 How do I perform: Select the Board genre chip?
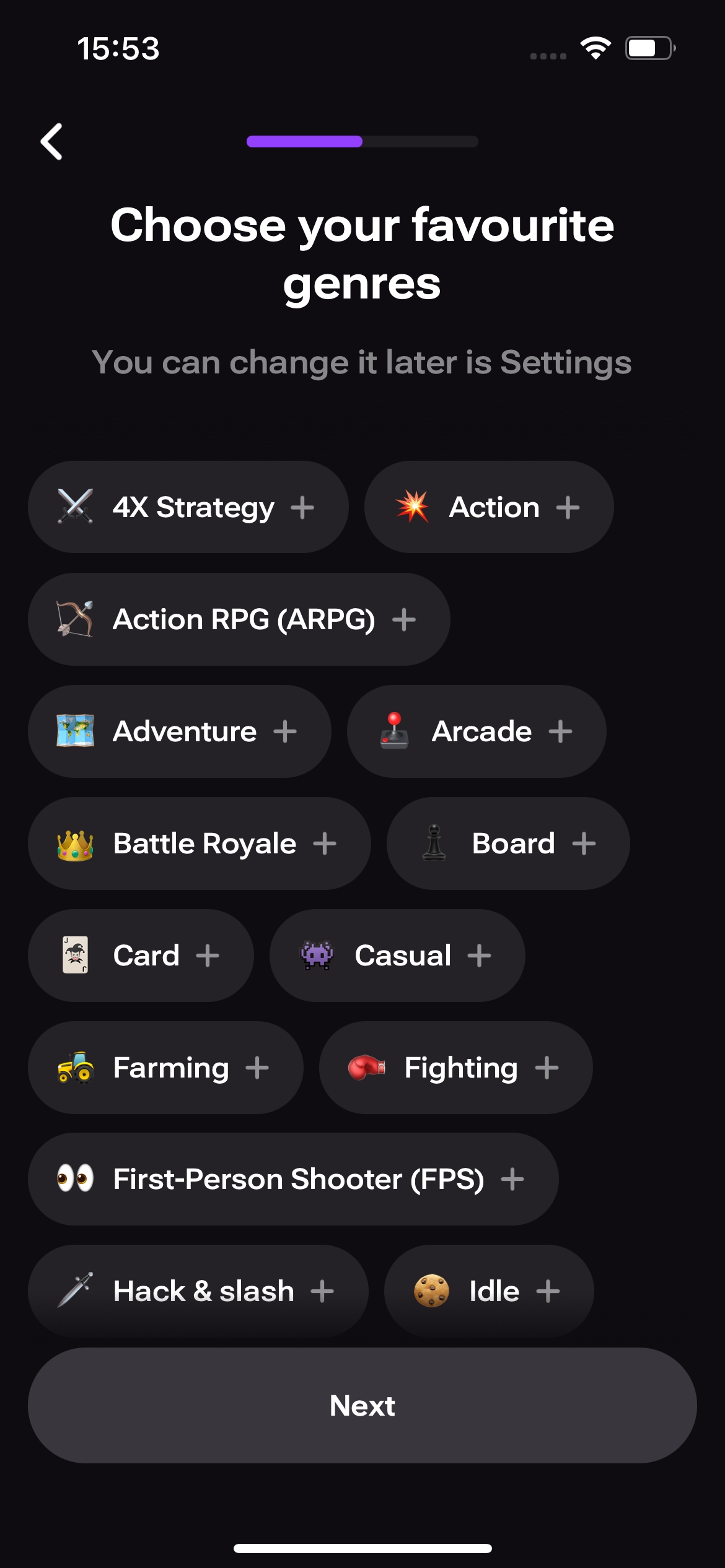pyautogui.click(x=508, y=843)
